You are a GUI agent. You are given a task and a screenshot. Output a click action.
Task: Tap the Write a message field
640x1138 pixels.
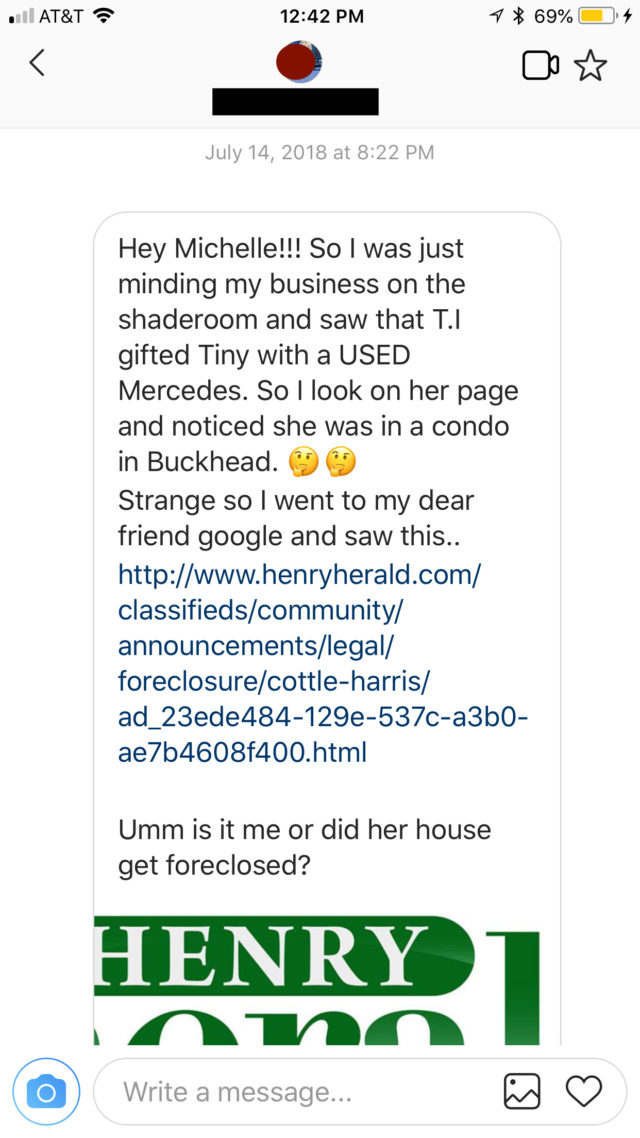(x=290, y=1092)
